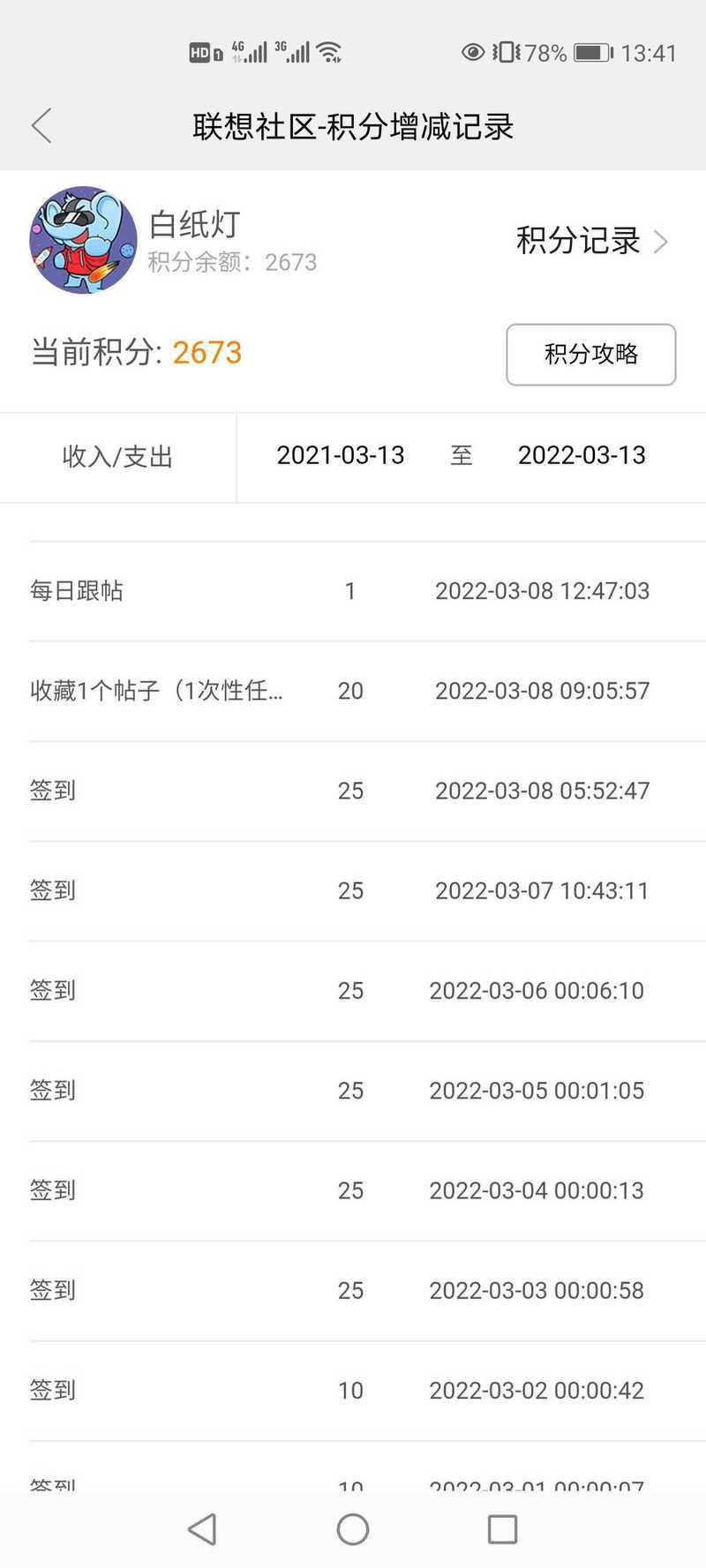Change the start date 2021-03-13
Viewport: 706px width, 1568px height.
tap(341, 455)
